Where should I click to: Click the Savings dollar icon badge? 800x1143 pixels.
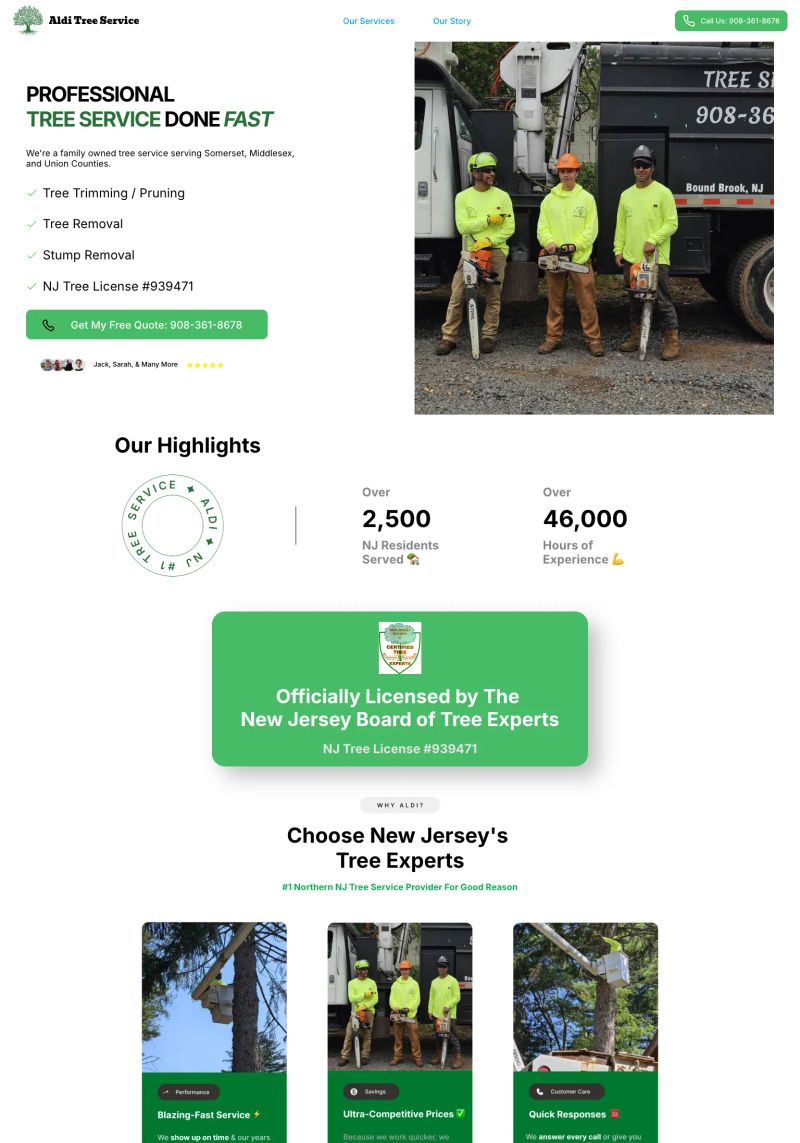[x=355, y=1091]
